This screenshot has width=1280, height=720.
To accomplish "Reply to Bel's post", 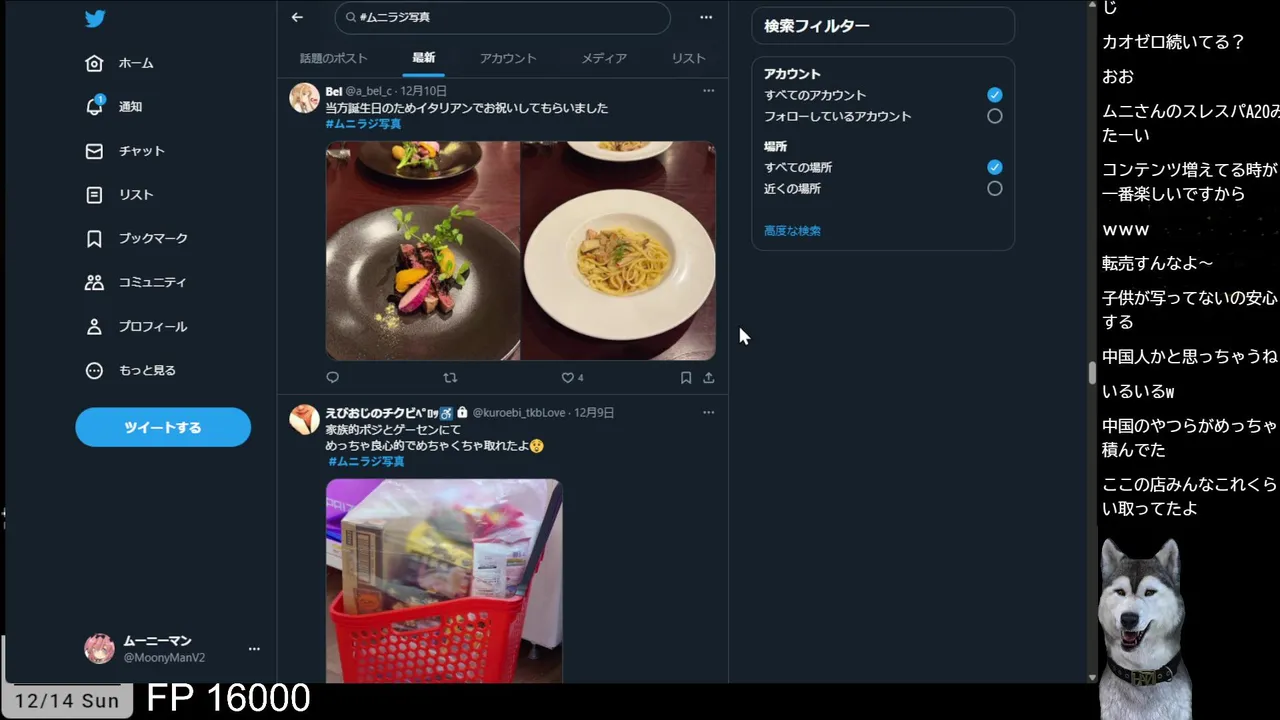I will [333, 378].
